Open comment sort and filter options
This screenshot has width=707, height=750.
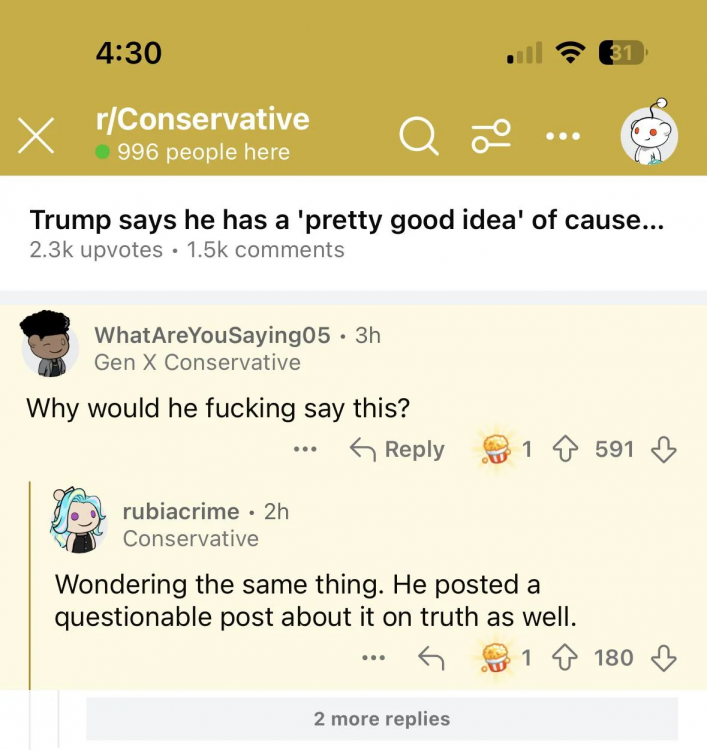(x=491, y=136)
